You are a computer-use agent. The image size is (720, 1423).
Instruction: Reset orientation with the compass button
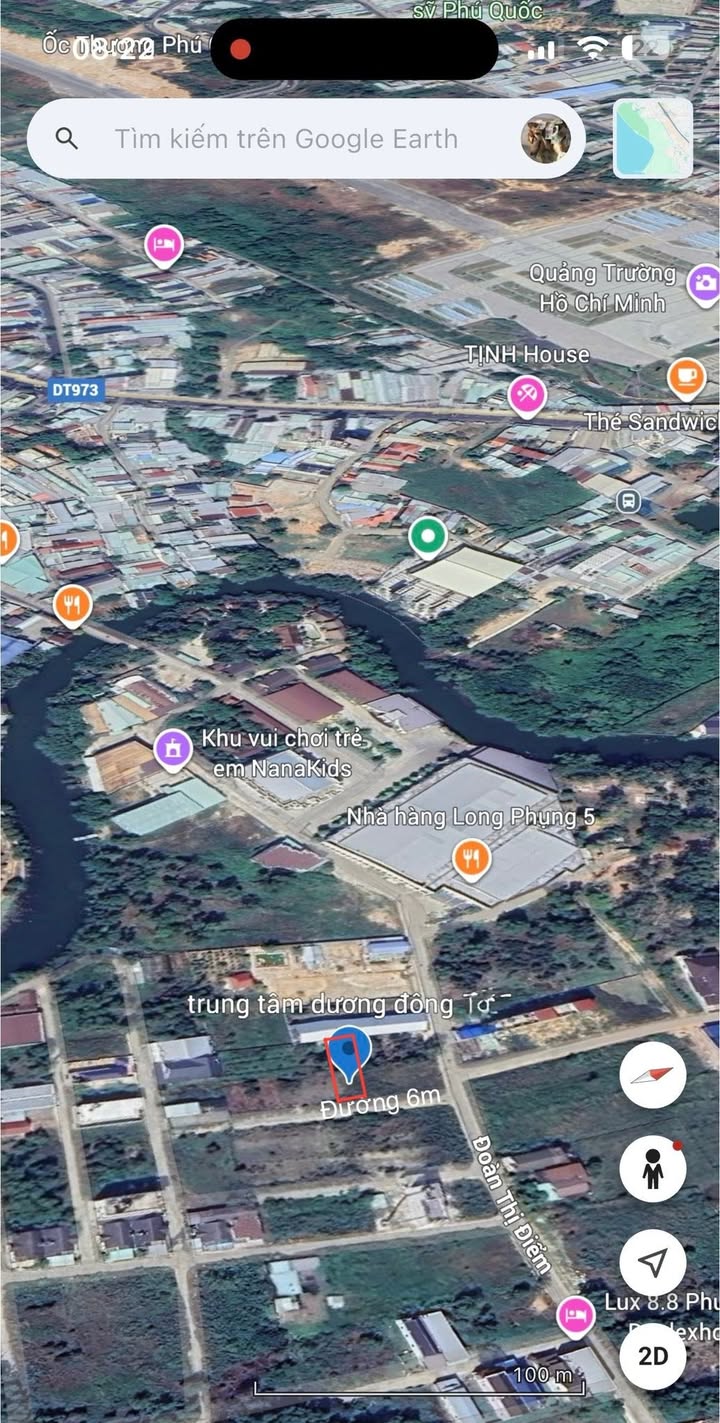click(x=652, y=1077)
